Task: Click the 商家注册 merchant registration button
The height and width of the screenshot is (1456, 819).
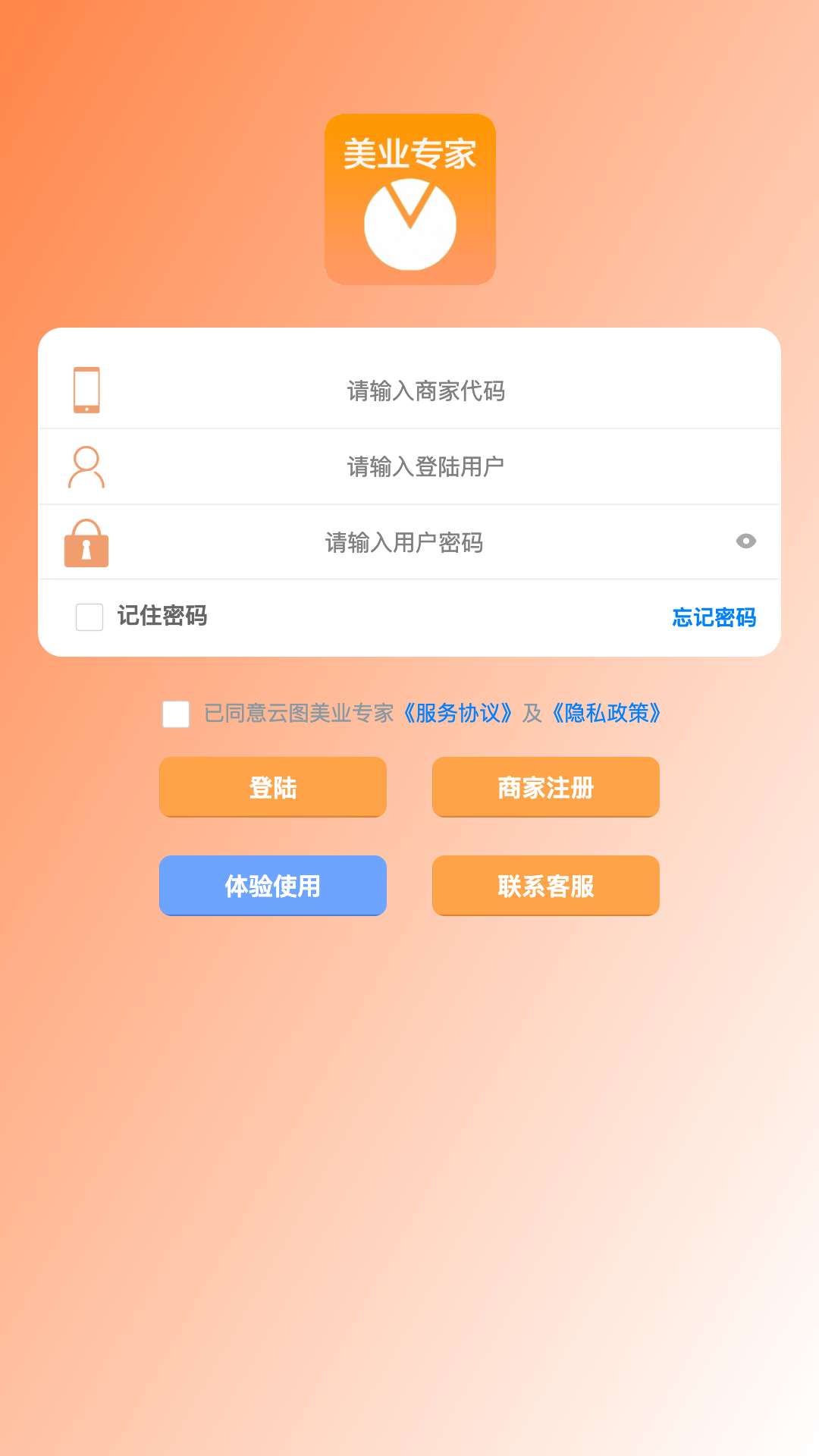Action: coord(545,786)
